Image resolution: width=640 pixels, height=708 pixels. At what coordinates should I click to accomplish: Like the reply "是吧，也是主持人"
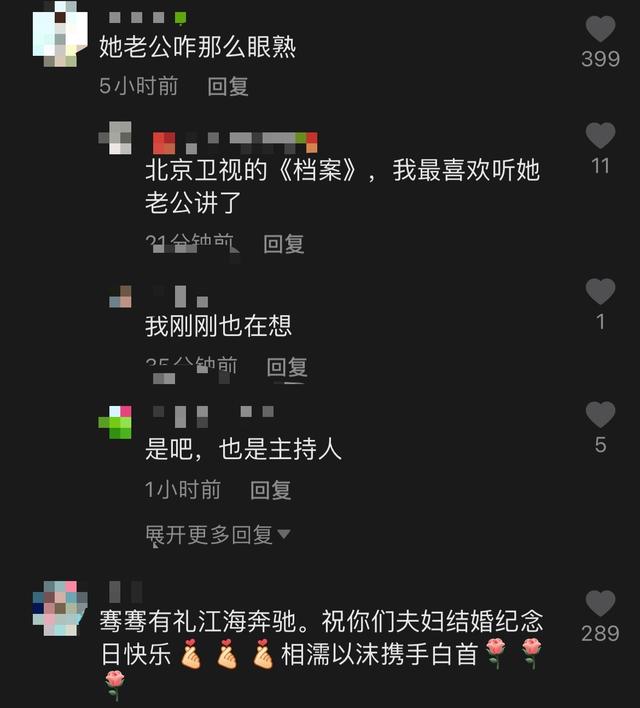pyautogui.click(x=600, y=415)
